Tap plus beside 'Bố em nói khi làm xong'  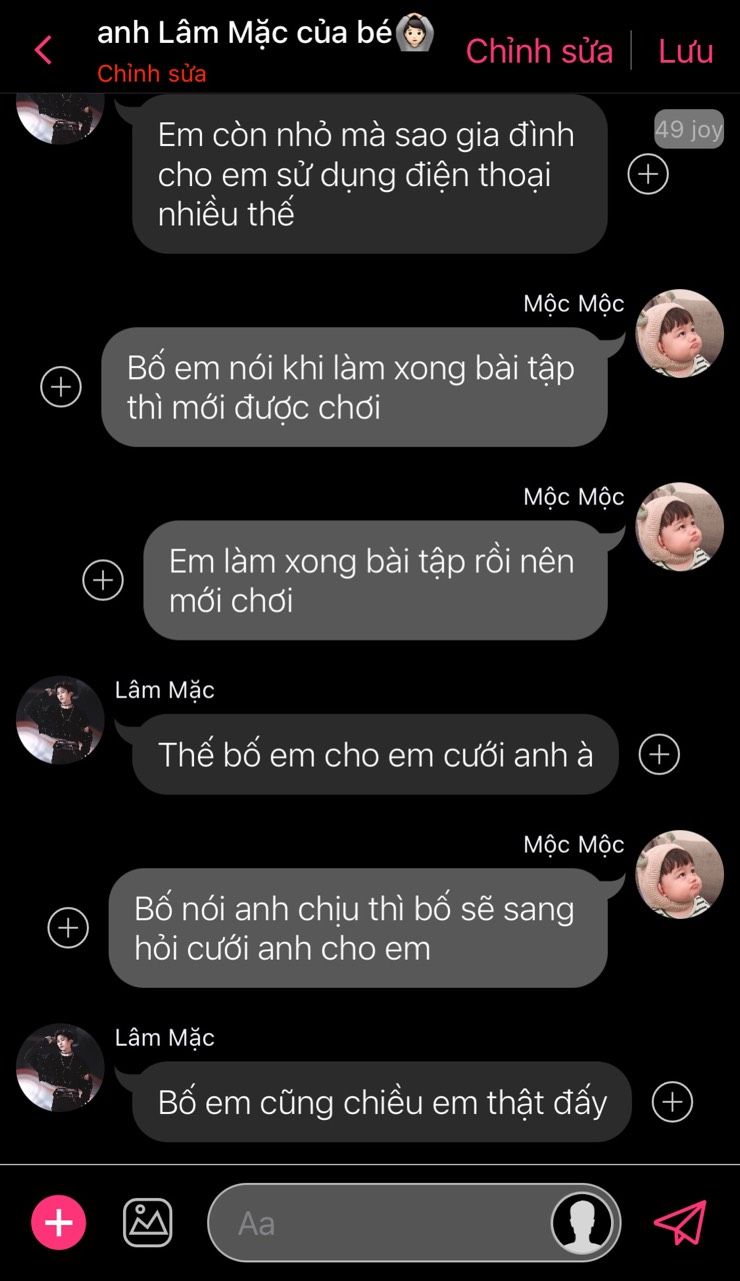coord(61,387)
